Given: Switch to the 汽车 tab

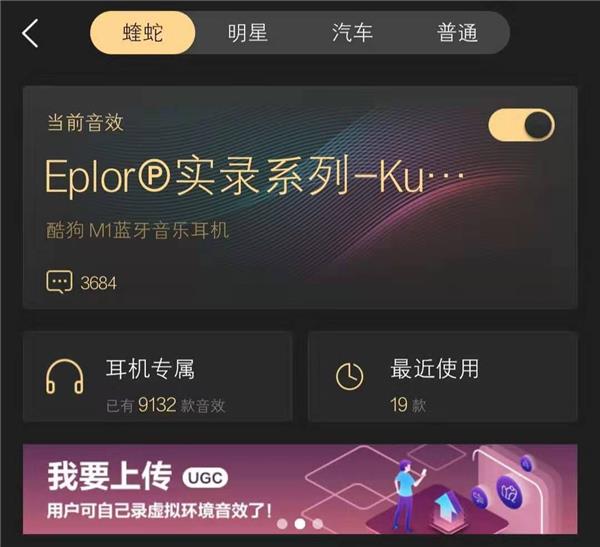Looking at the screenshot, I should click(x=352, y=33).
